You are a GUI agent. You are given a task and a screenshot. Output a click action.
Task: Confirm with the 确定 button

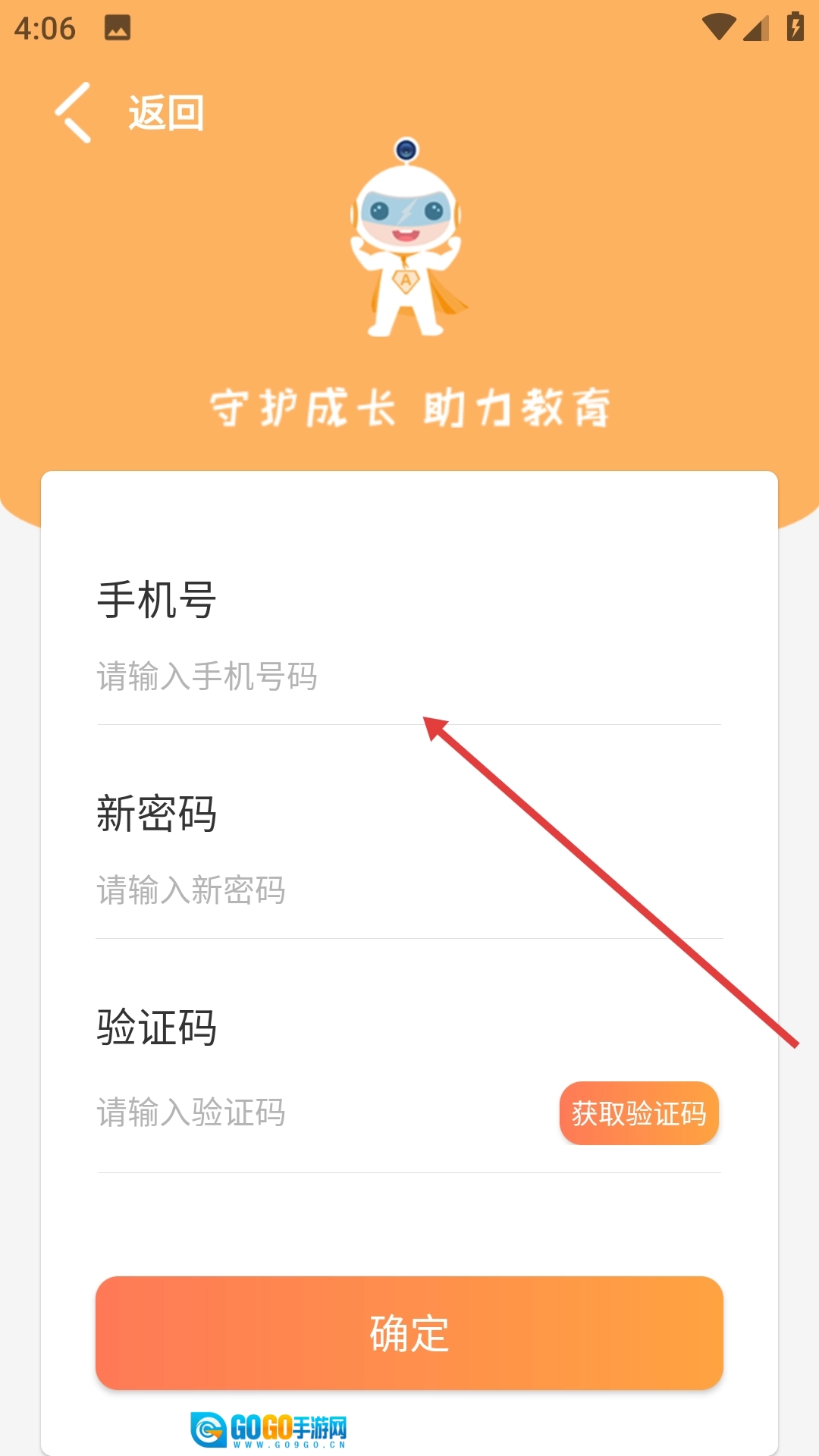(x=409, y=1332)
